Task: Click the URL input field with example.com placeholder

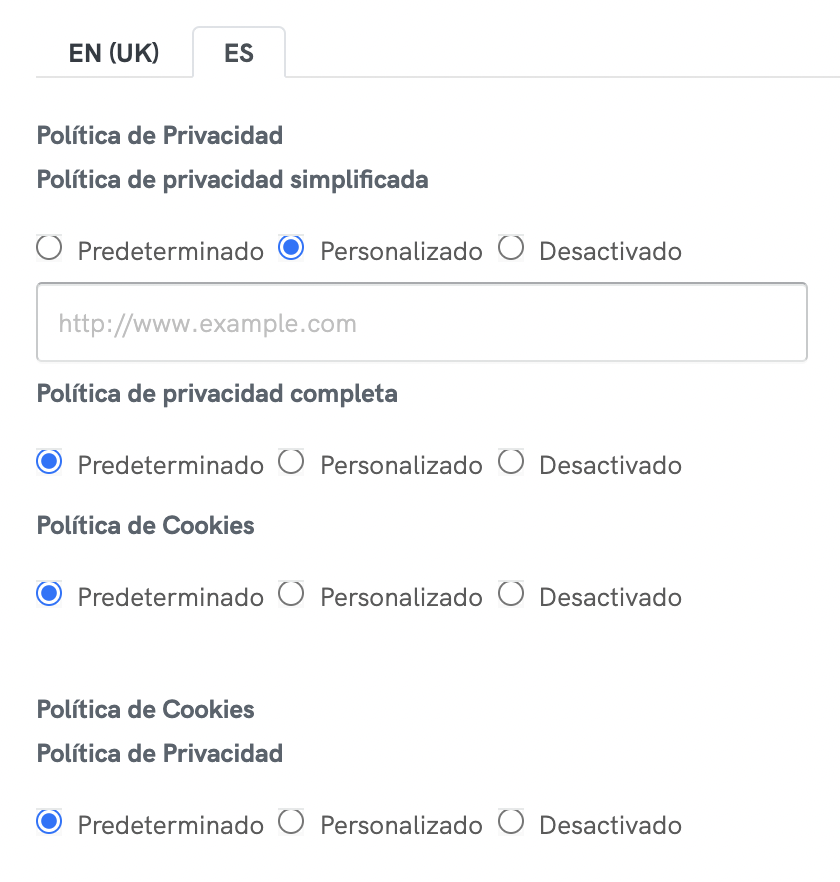Action: (421, 322)
